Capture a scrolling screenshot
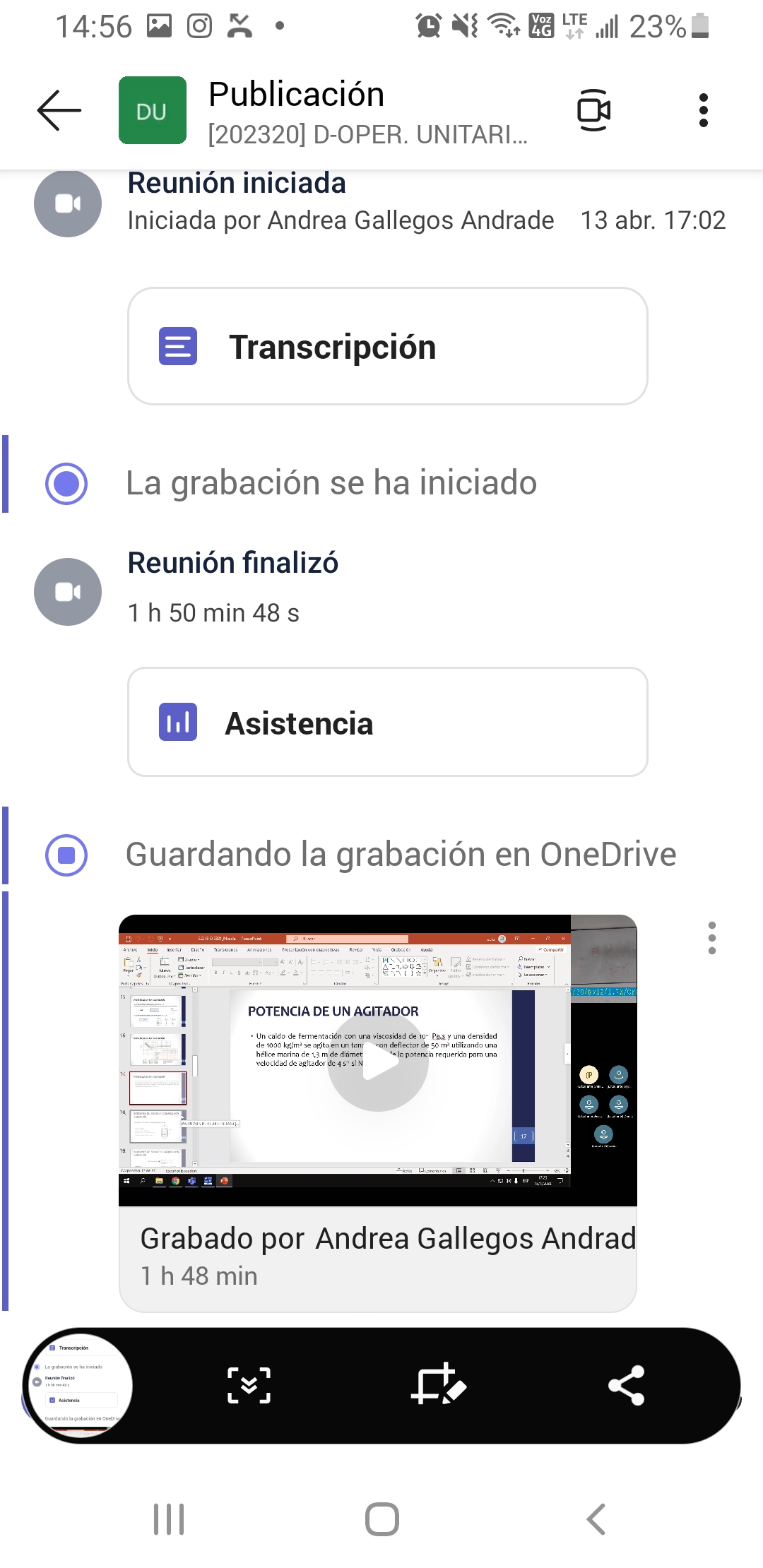 [249, 1385]
